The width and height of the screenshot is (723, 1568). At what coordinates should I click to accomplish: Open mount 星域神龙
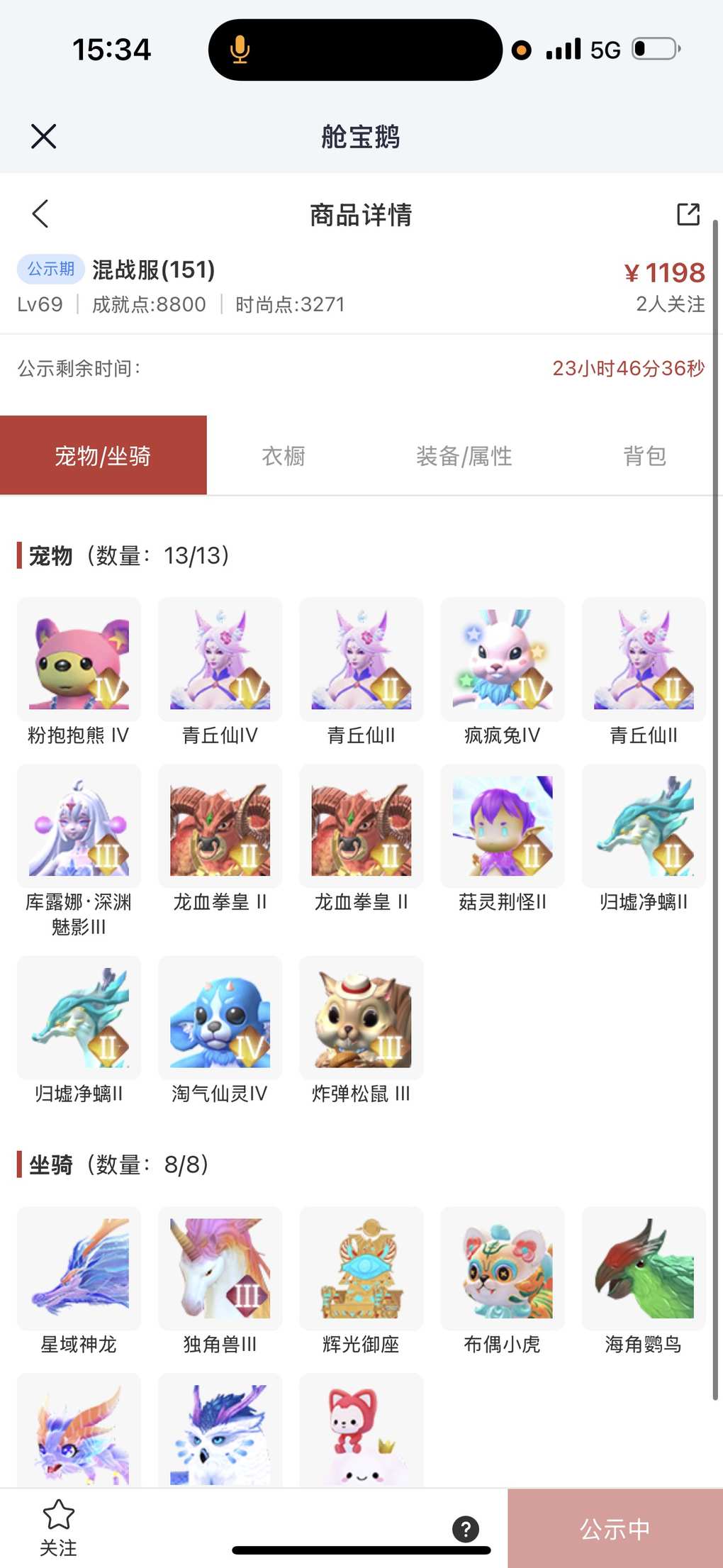click(x=79, y=1269)
